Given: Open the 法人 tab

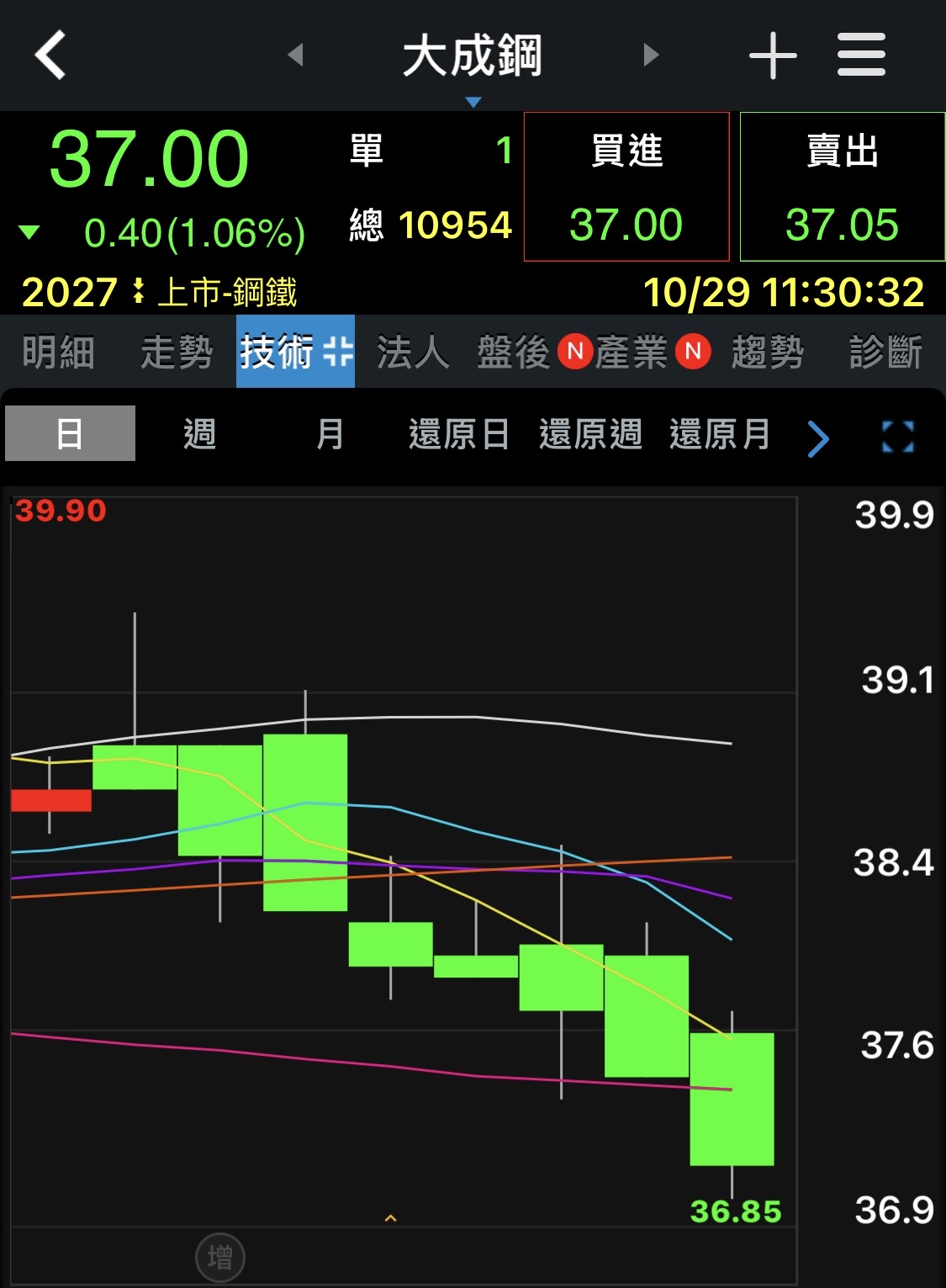Looking at the screenshot, I should coord(413,352).
